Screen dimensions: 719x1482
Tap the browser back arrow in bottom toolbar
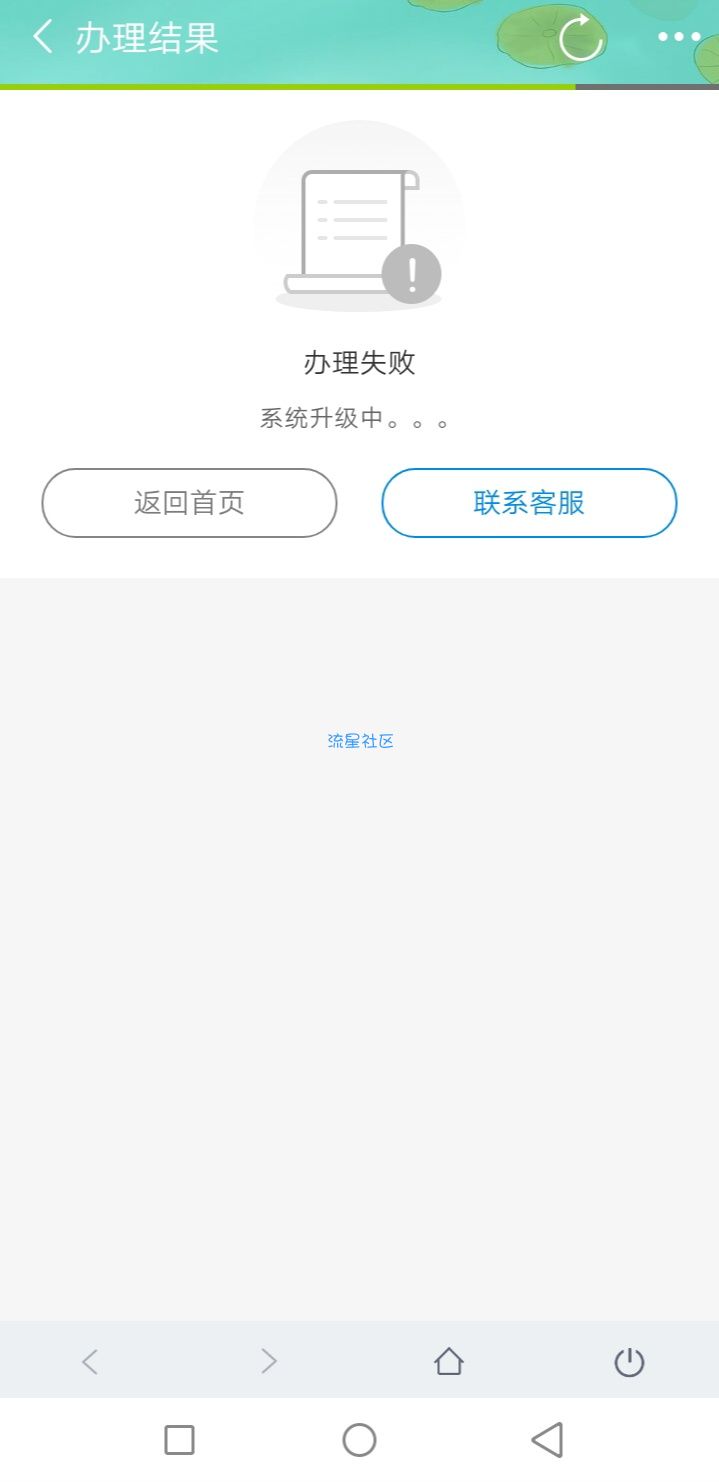pyautogui.click(x=90, y=1361)
